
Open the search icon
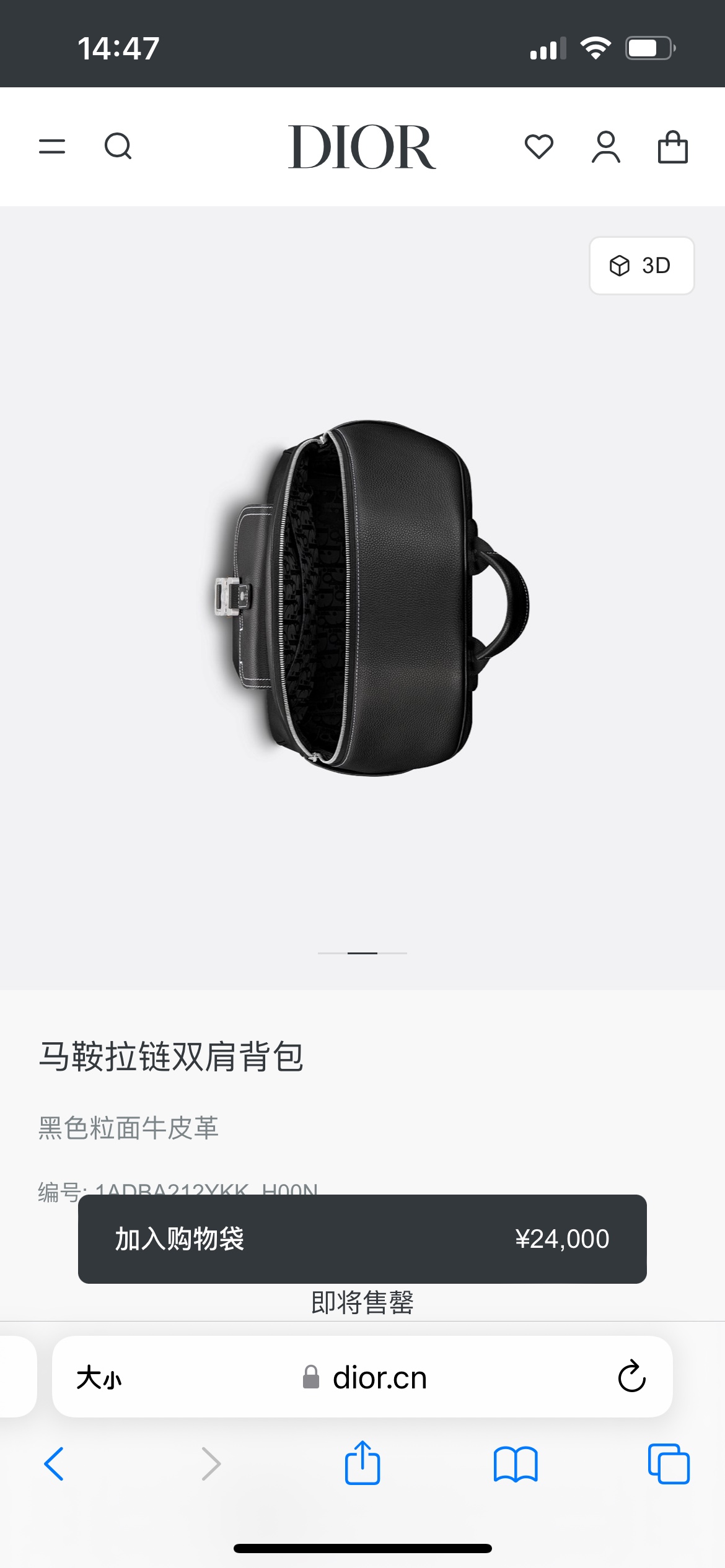click(118, 147)
